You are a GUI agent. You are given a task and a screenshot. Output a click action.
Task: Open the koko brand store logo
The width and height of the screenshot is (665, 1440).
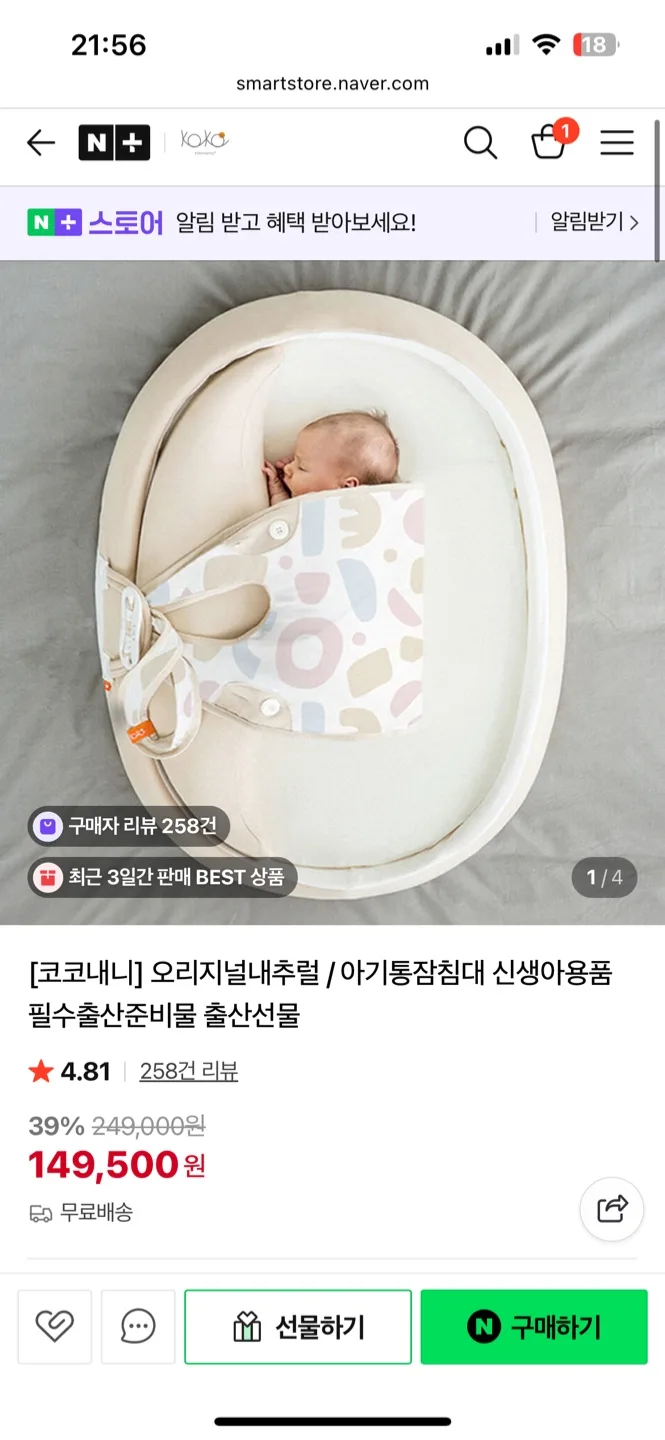204,143
